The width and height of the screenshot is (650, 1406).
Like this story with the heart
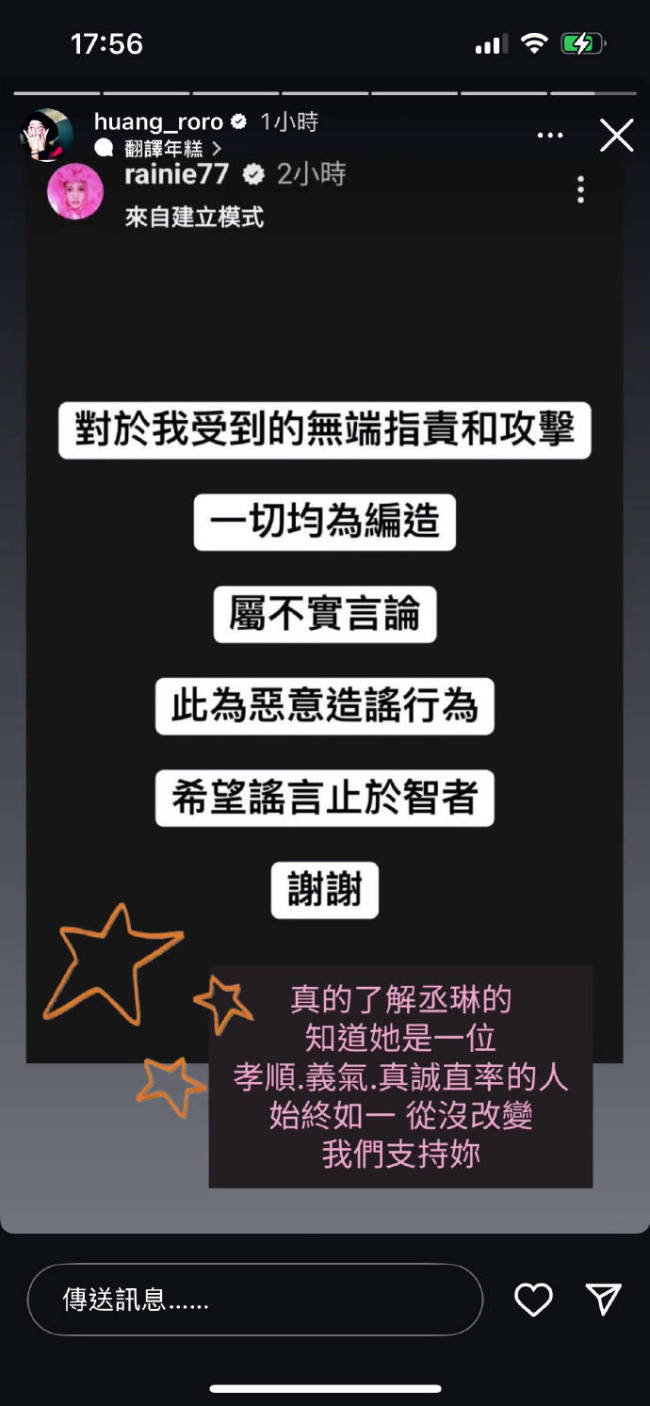coord(533,1299)
